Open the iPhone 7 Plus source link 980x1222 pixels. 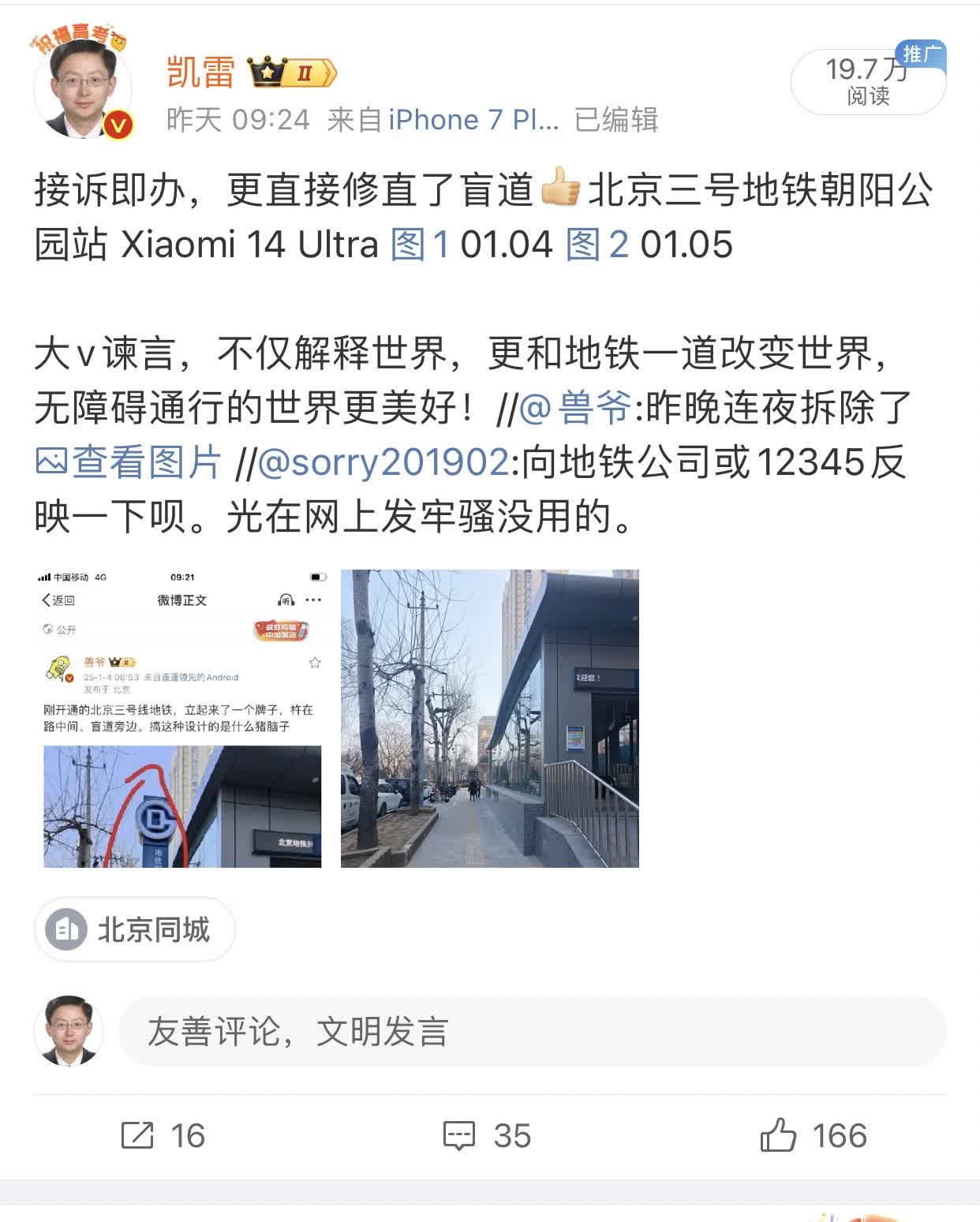coord(473,120)
